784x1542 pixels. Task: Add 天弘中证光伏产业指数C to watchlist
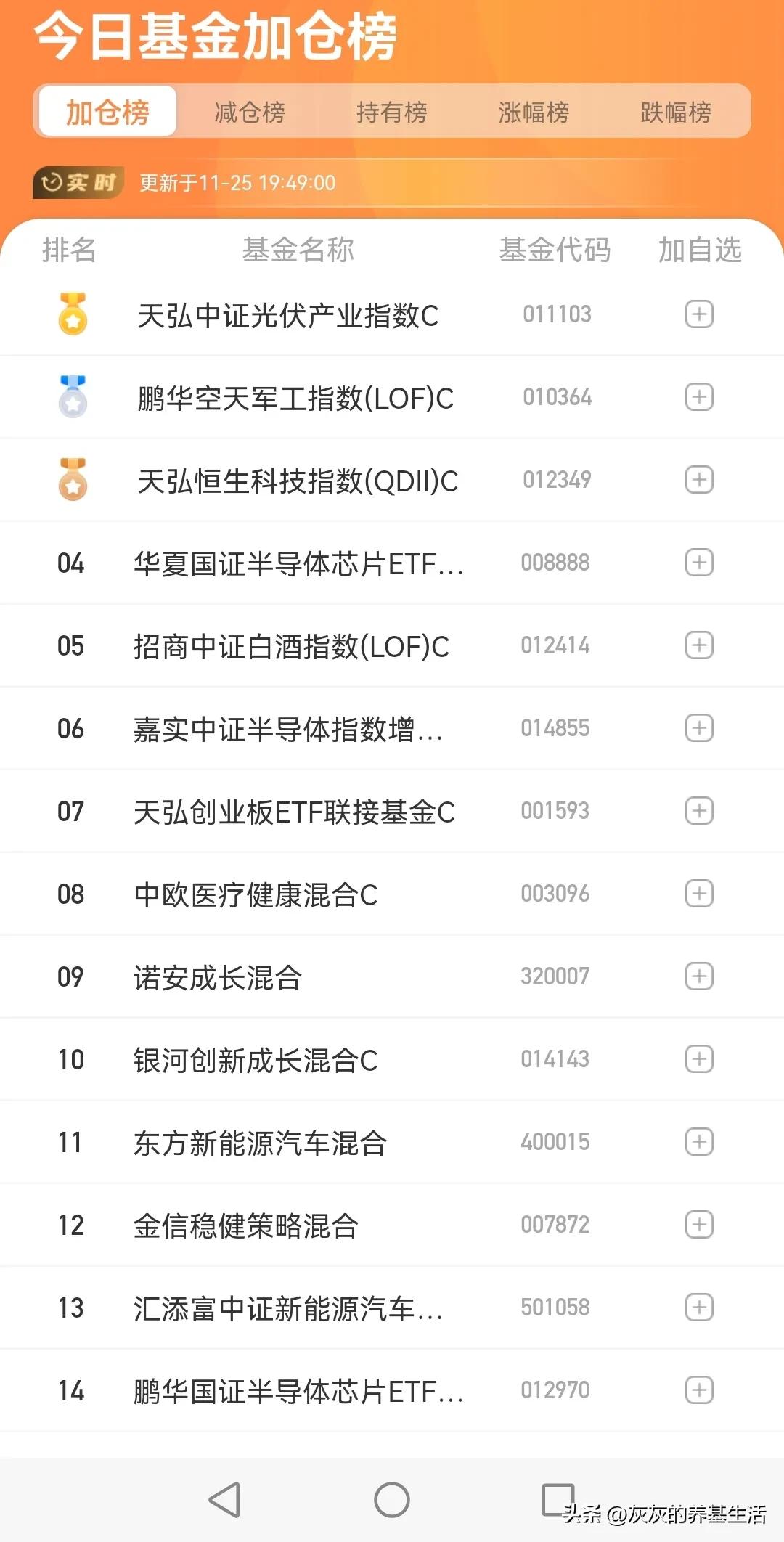coord(698,314)
